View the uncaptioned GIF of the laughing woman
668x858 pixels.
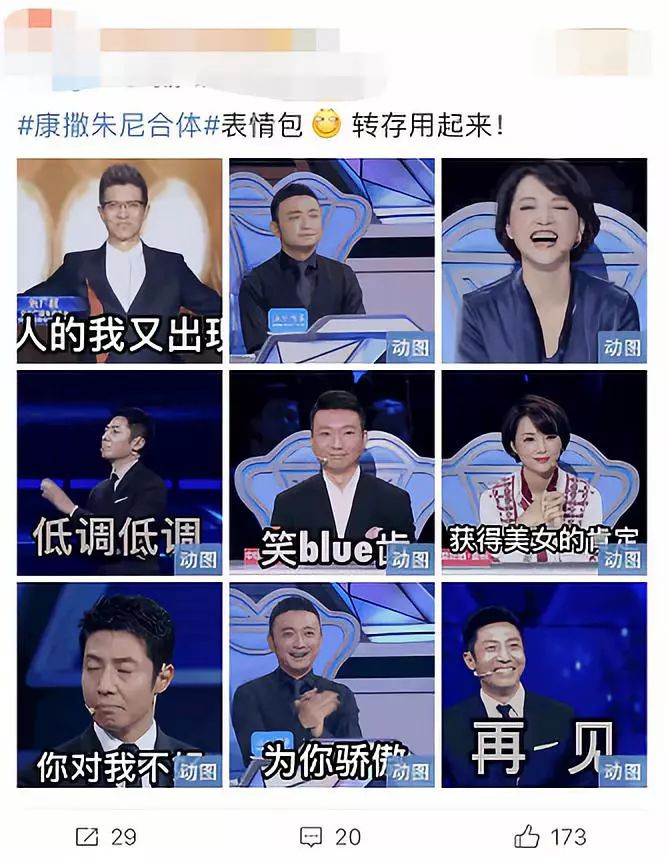[544, 260]
